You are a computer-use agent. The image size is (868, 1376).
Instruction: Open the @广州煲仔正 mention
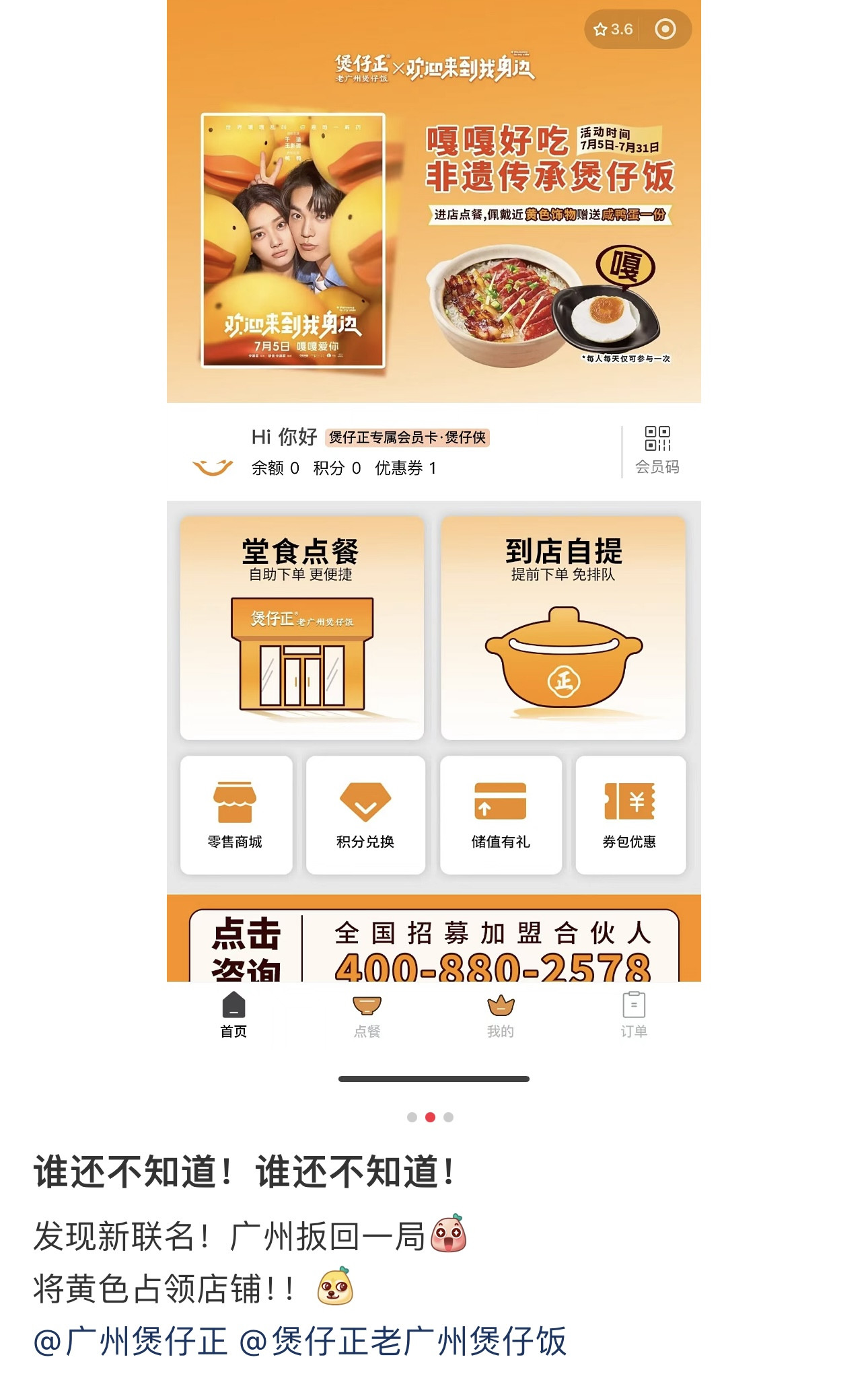[x=130, y=1342]
